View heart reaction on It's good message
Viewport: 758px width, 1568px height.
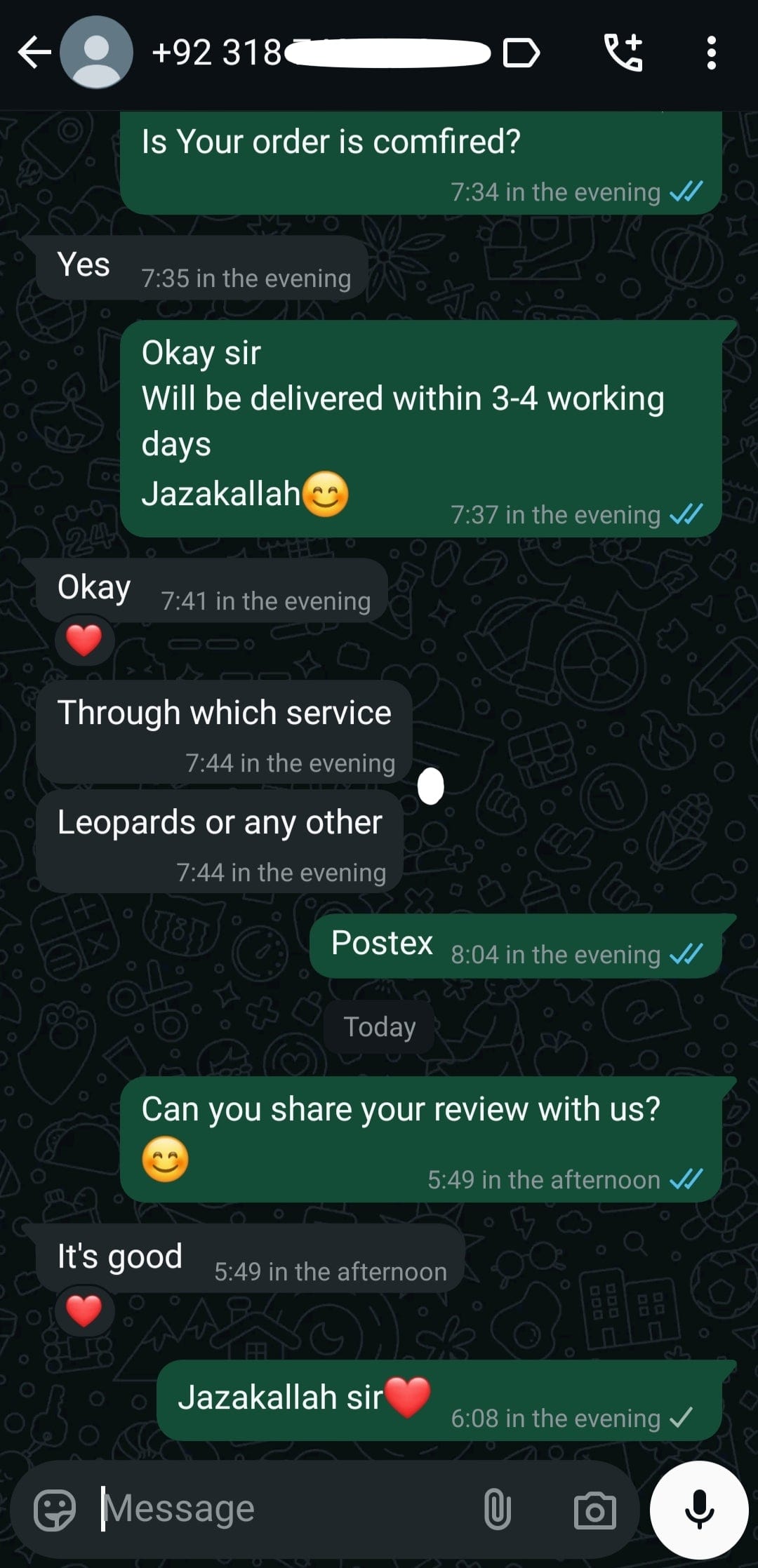[x=84, y=1311]
